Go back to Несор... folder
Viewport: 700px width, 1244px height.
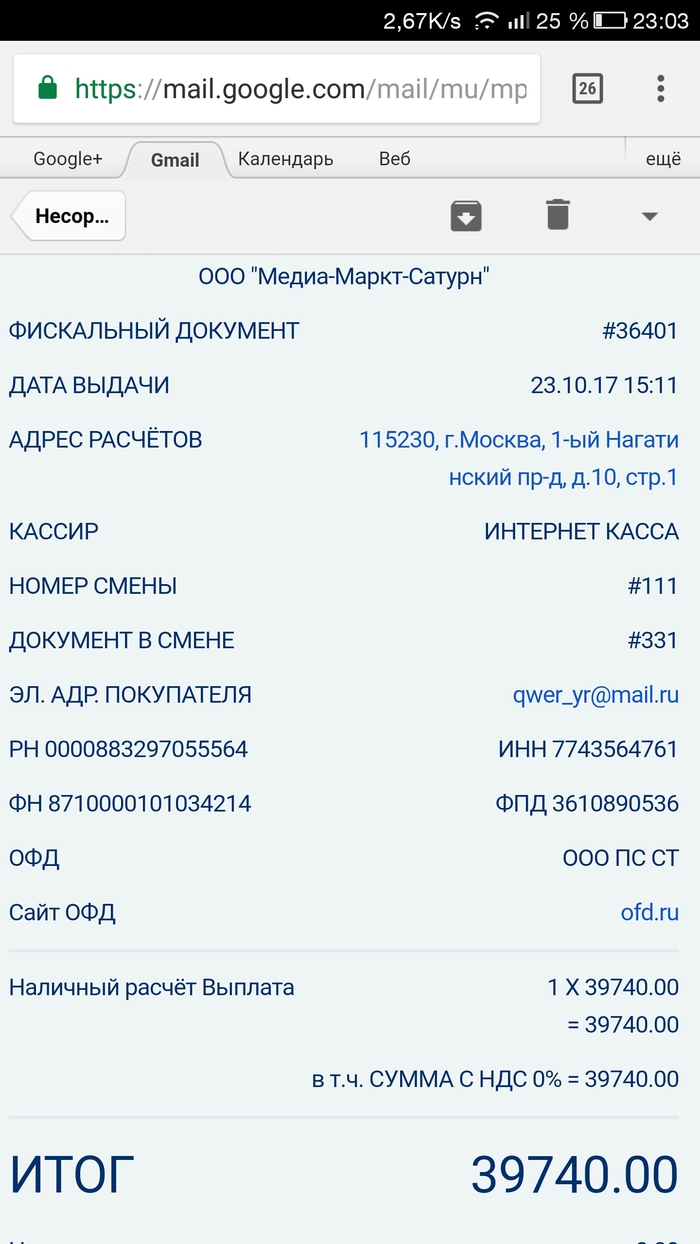pyautogui.click(x=70, y=216)
